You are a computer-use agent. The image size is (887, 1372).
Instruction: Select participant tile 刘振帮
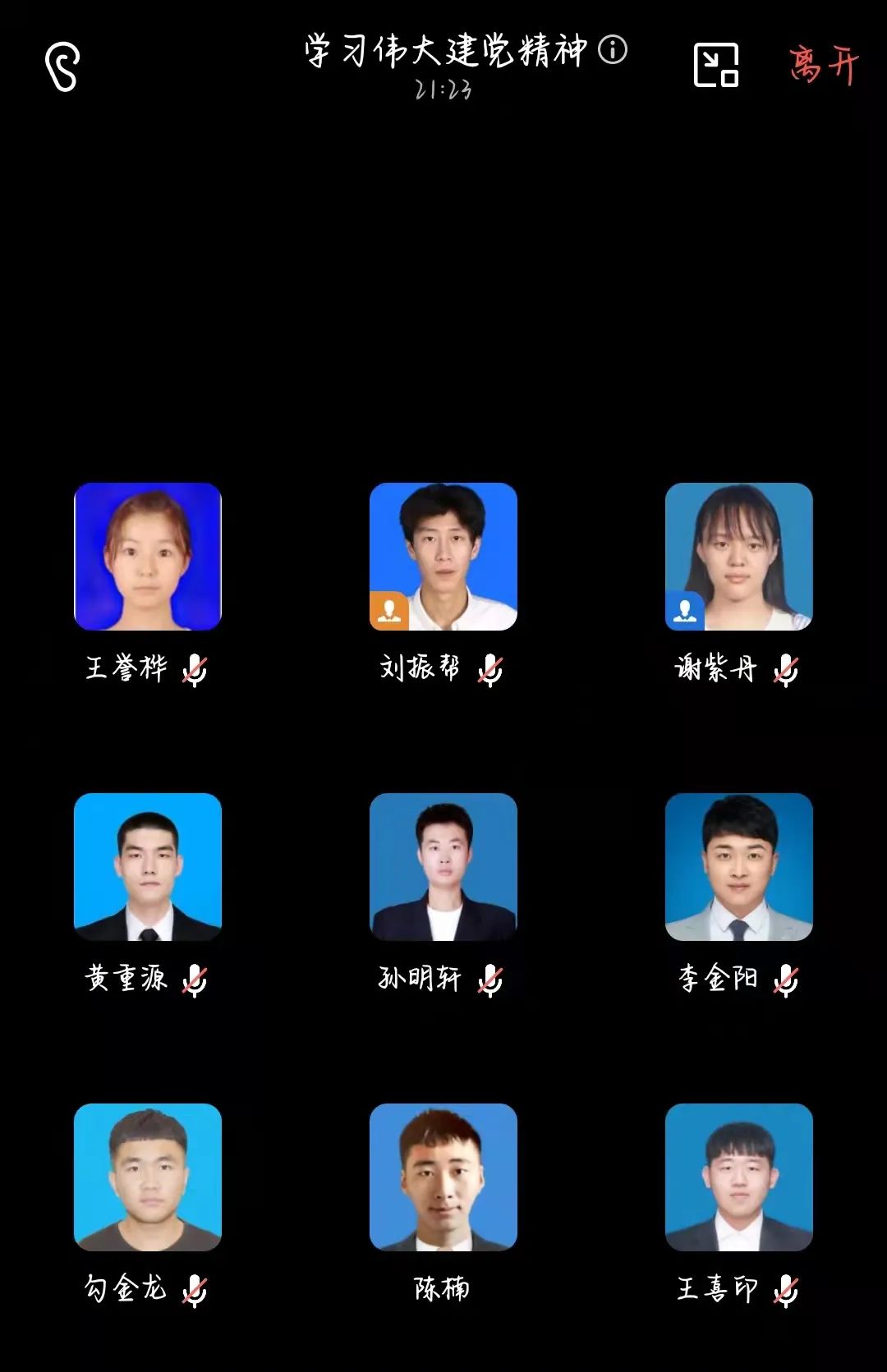click(x=443, y=557)
